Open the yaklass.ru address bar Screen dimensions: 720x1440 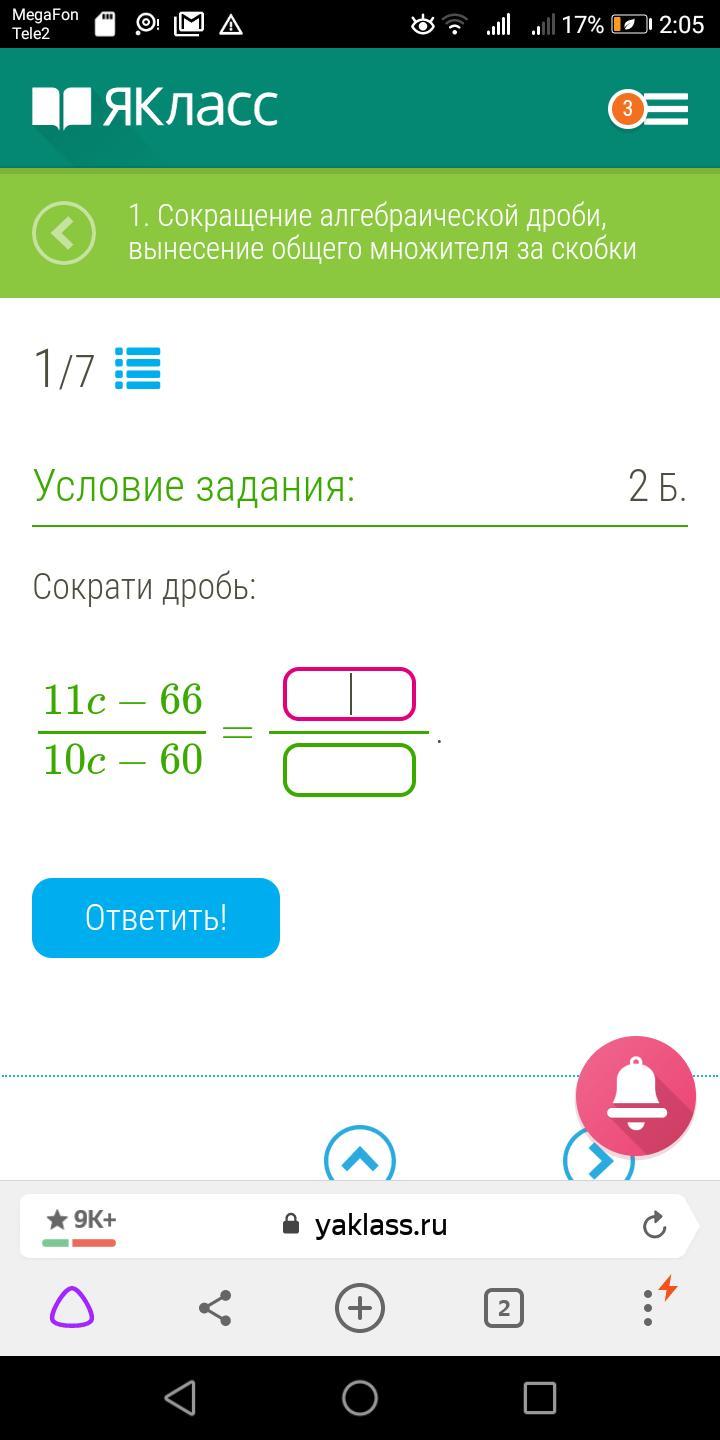tap(380, 1225)
